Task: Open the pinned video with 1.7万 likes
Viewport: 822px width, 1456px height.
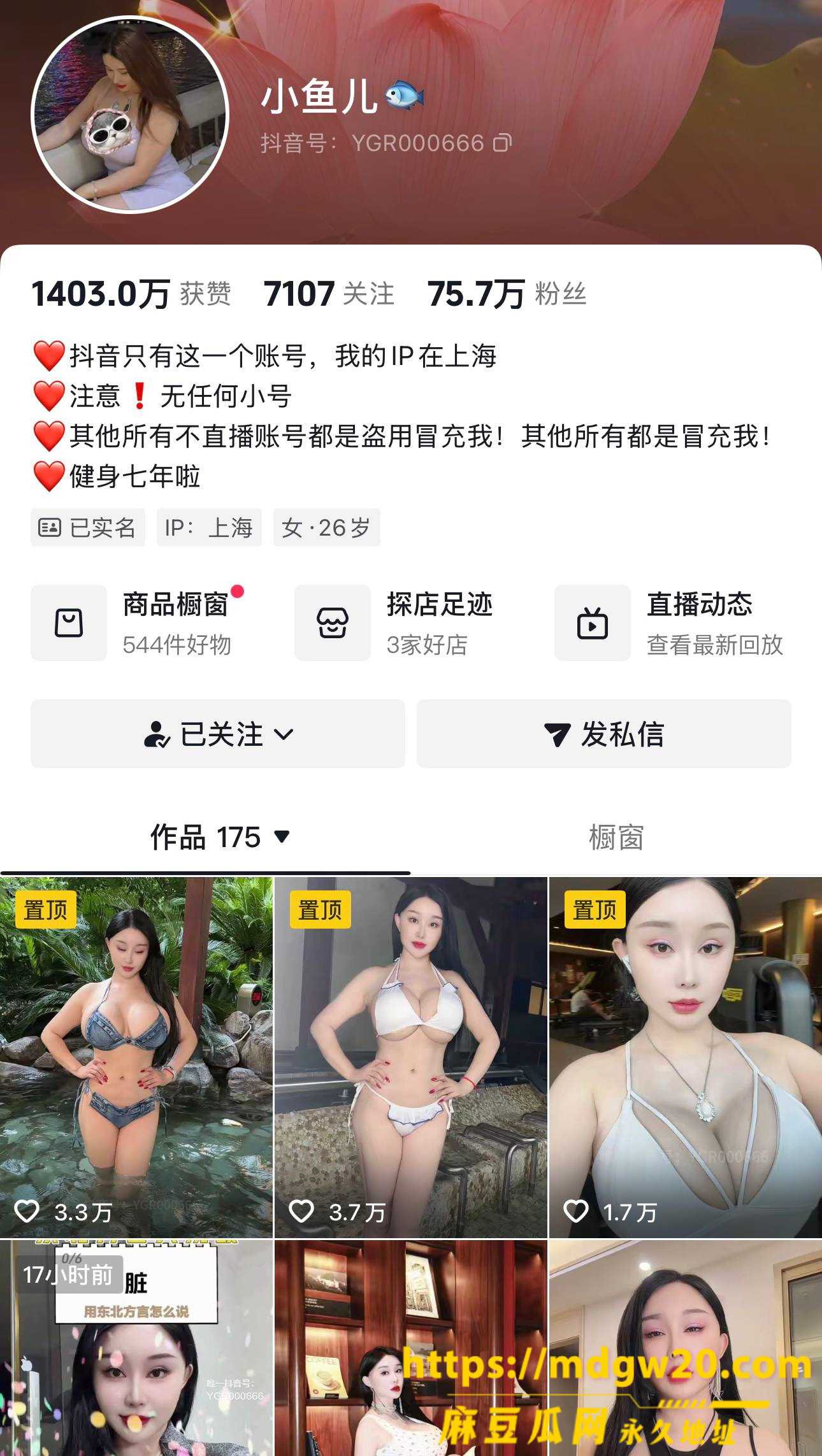Action: click(x=686, y=1057)
